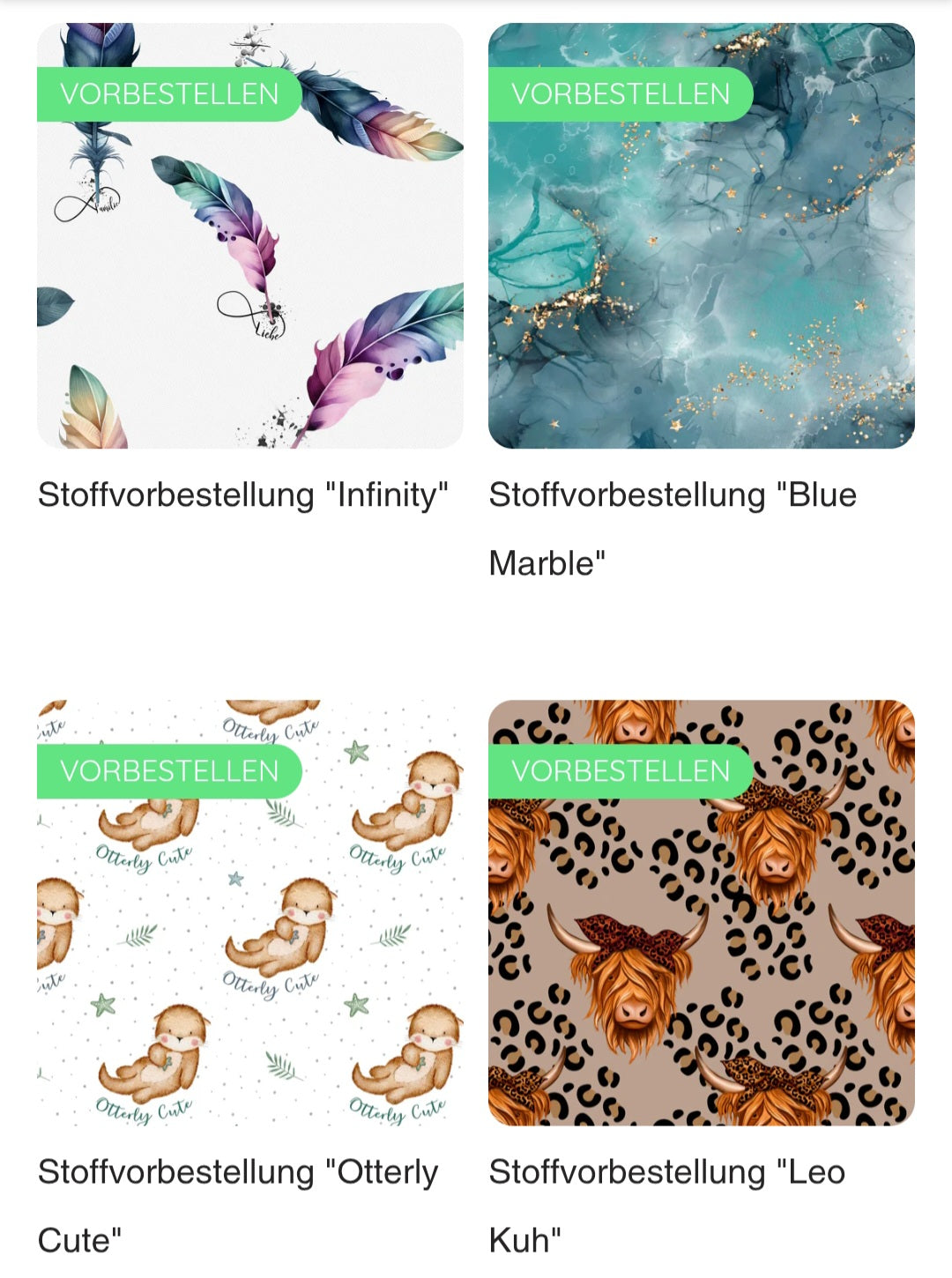Open the Stoffvorbestellung "Otterly Cute" title link
952x1278 pixels.
tap(238, 1172)
